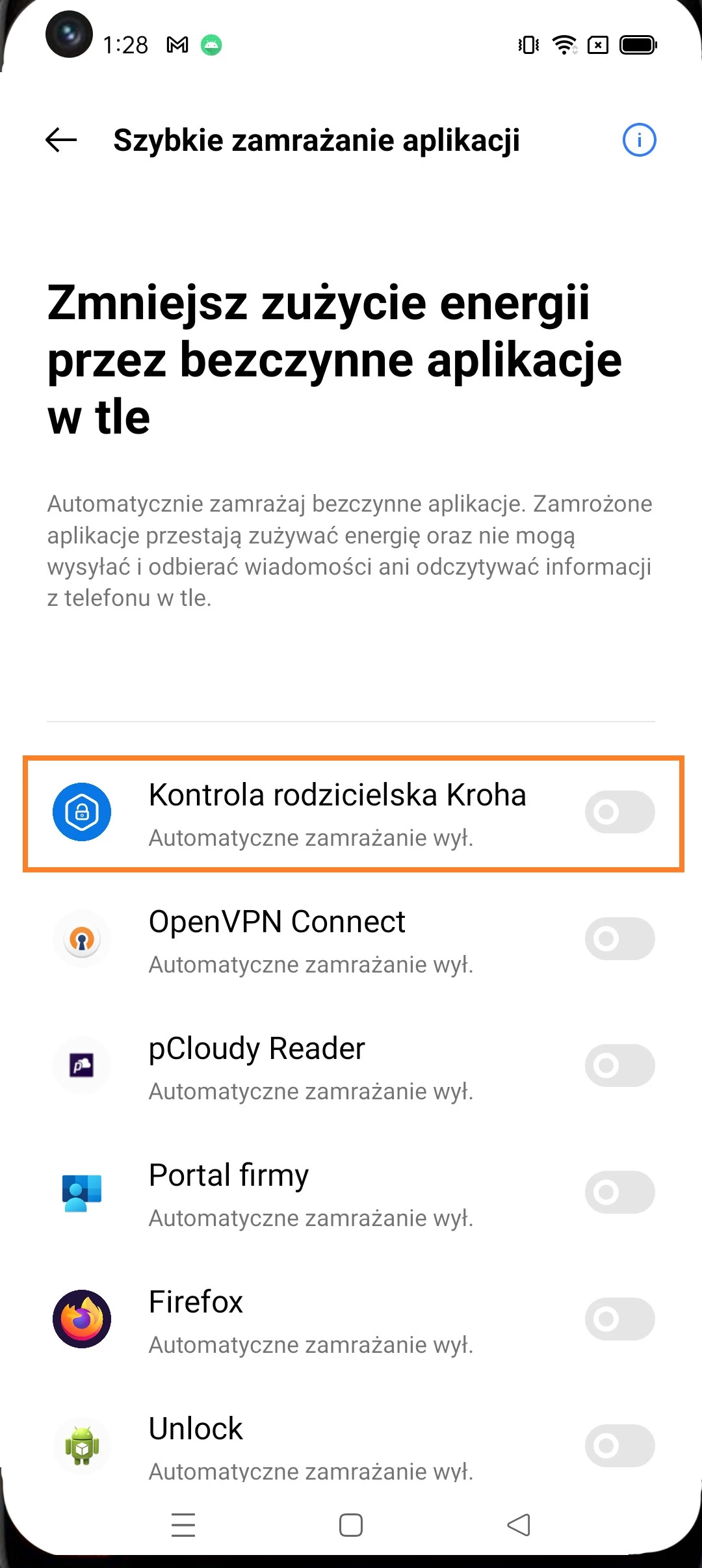Go back from Szybkie zamrażanie aplikacji
This screenshot has height=1568, width=702.
[61, 140]
